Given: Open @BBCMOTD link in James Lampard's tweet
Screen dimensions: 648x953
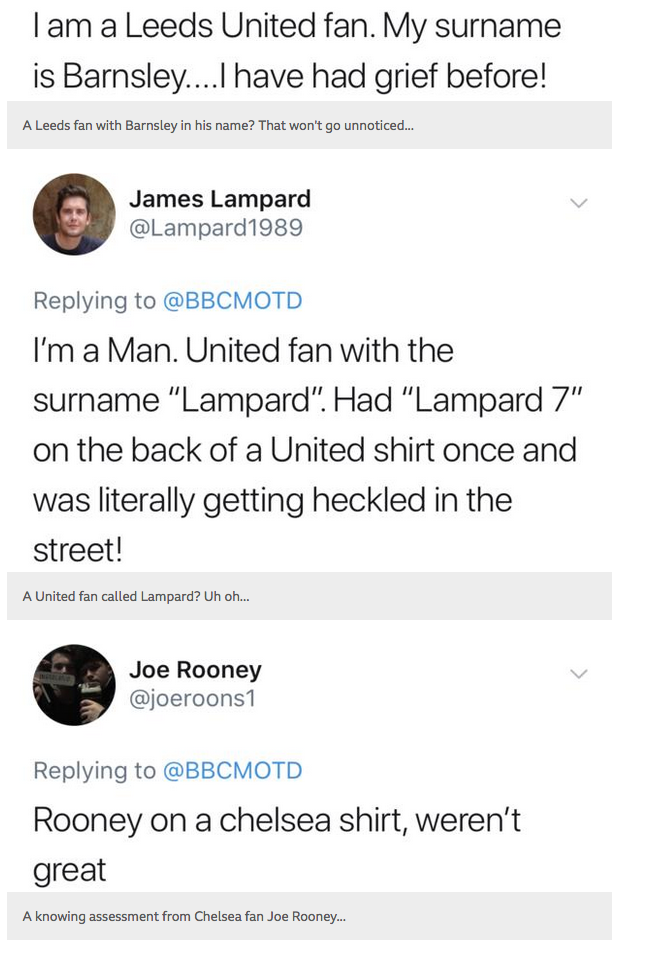Looking at the screenshot, I should [232, 300].
